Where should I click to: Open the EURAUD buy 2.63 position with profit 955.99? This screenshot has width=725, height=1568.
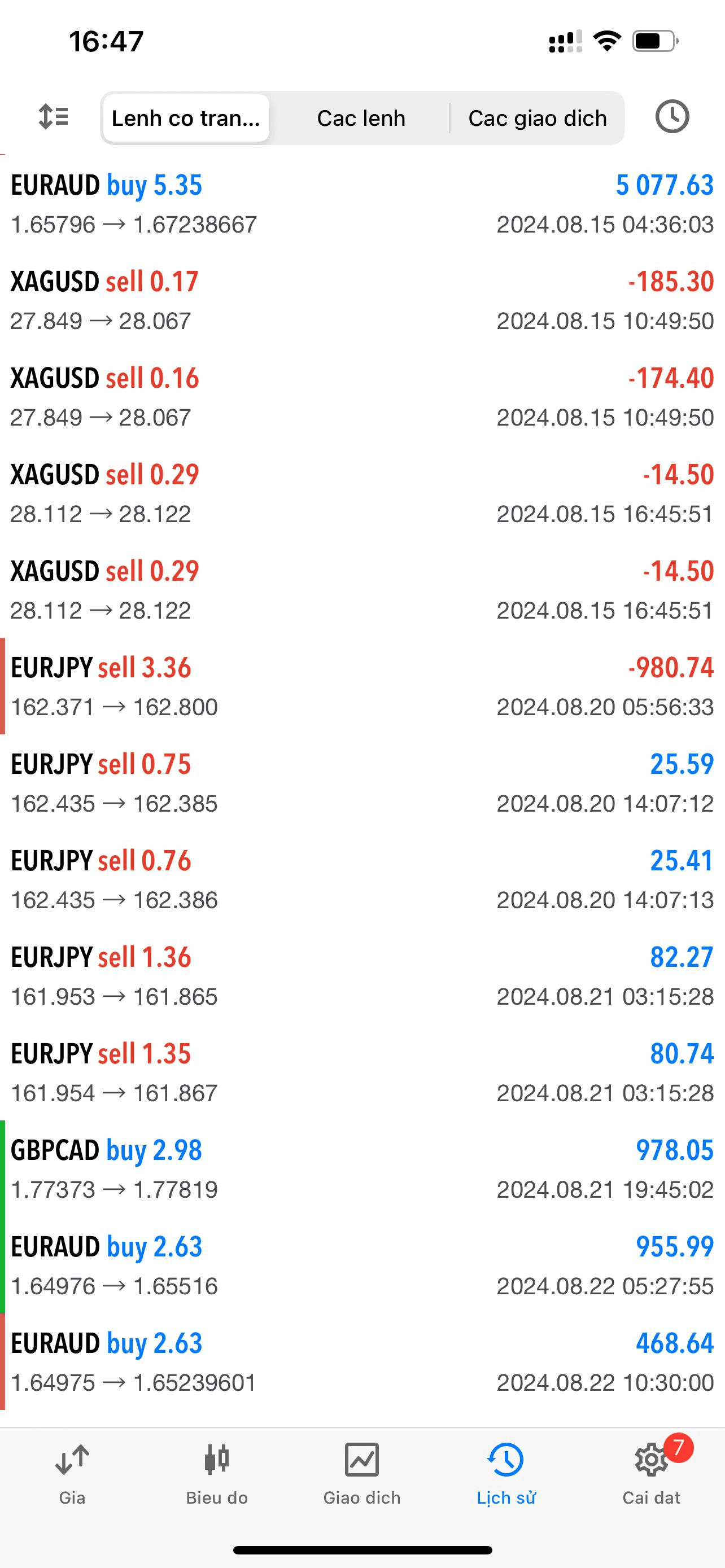click(x=362, y=1265)
